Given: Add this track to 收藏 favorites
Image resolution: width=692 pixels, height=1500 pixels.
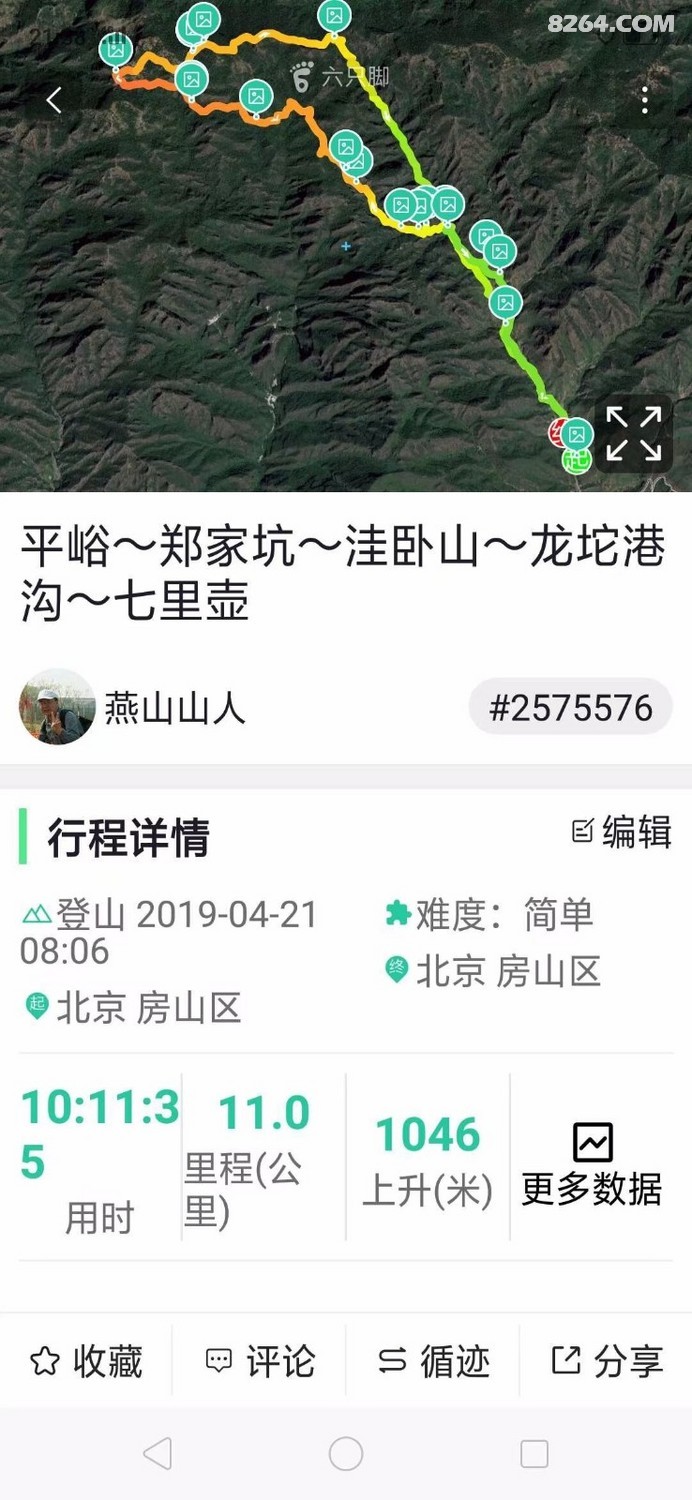Looking at the screenshot, I should click(x=86, y=1361).
